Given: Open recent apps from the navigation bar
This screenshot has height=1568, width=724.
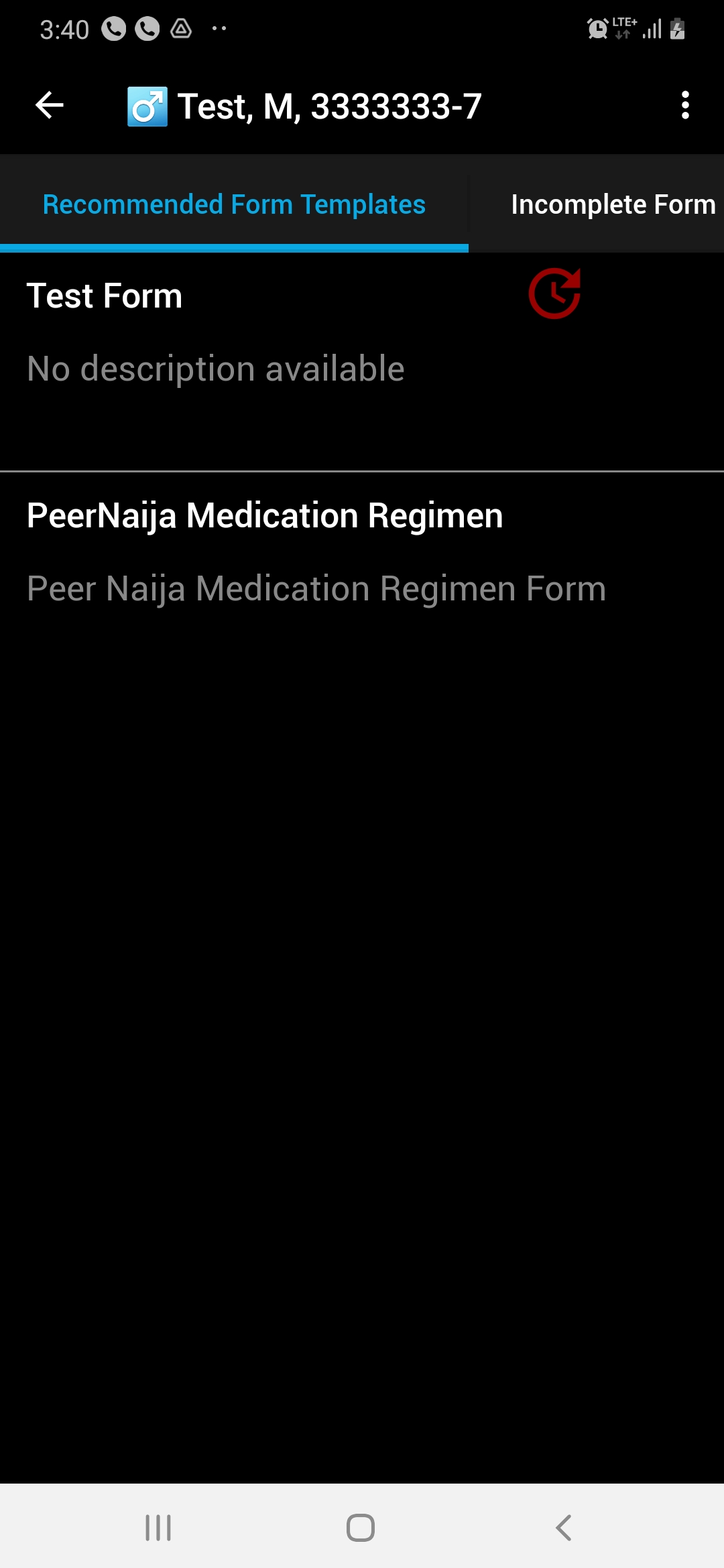Looking at the screenshot, I should (x=158, y=1528).
